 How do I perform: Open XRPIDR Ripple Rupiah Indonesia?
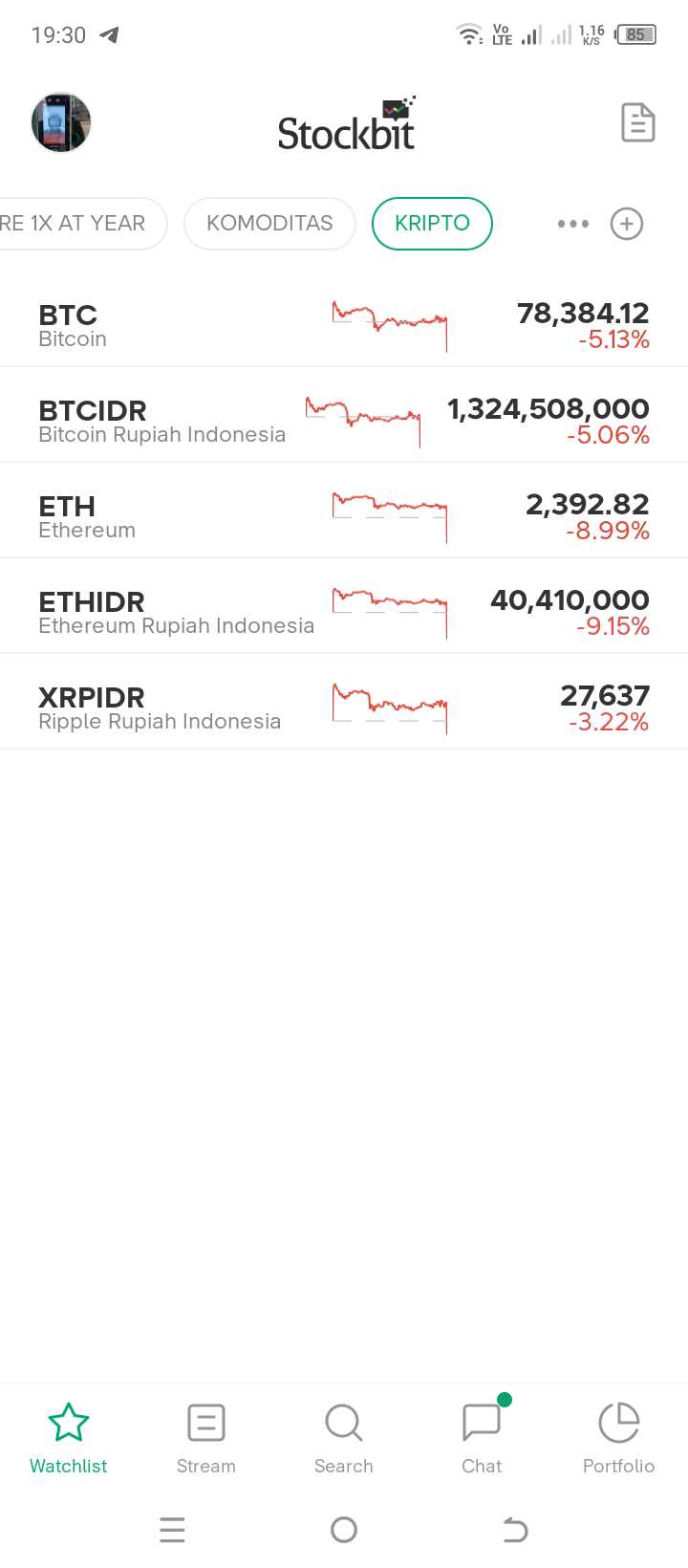click(x=344, y=708)
